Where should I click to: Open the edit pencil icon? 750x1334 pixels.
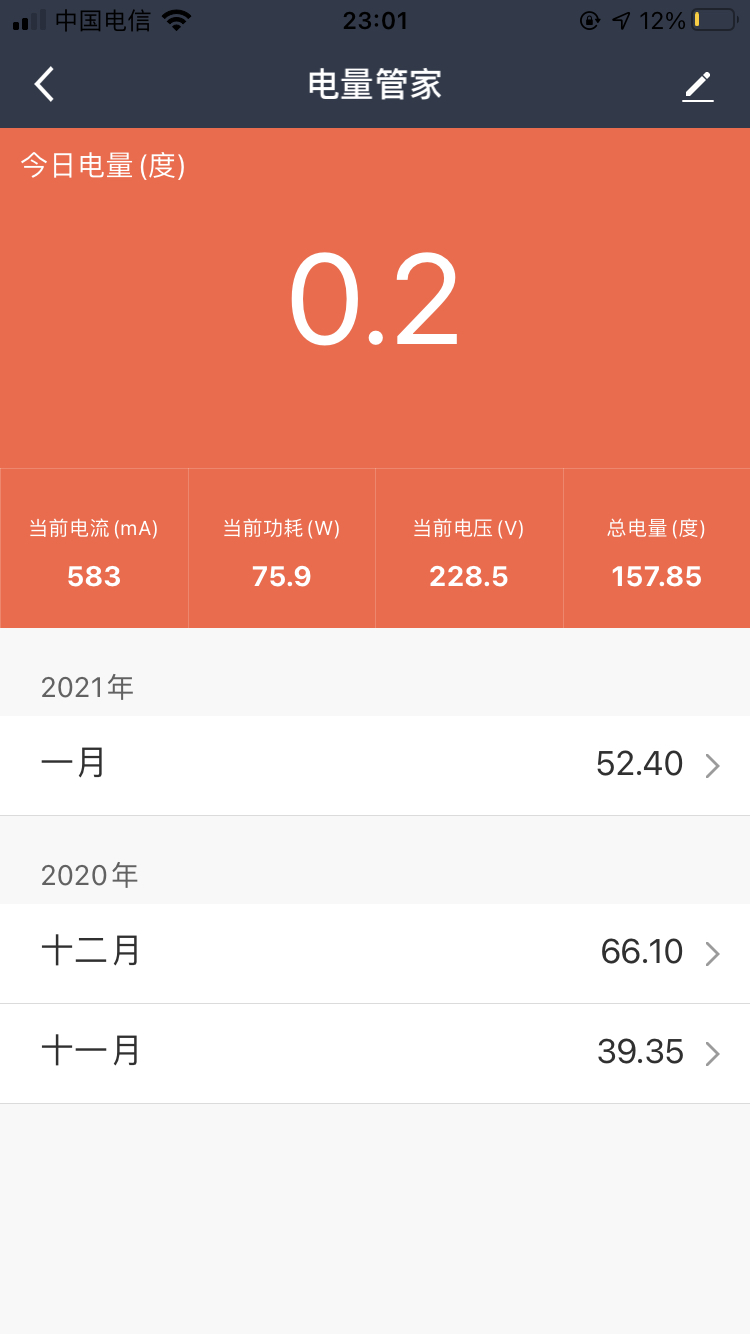click(698, 86)
